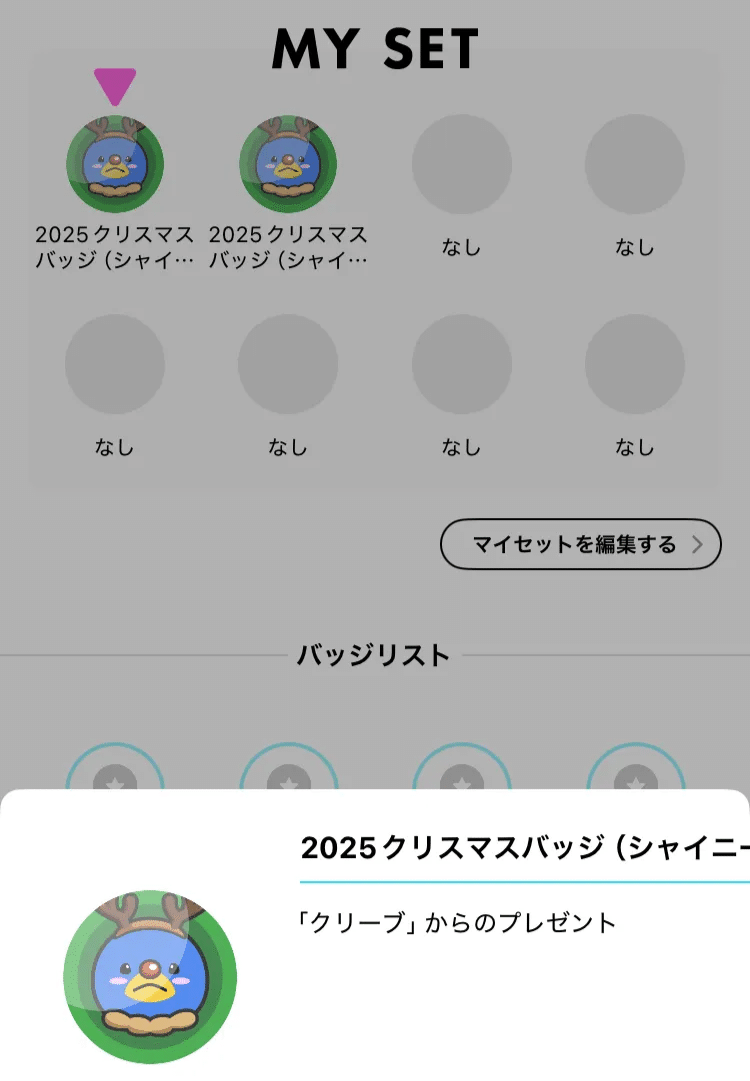
Task: Select the first 2025 Christmas badge in MY SET
Action: coord(115,165)
